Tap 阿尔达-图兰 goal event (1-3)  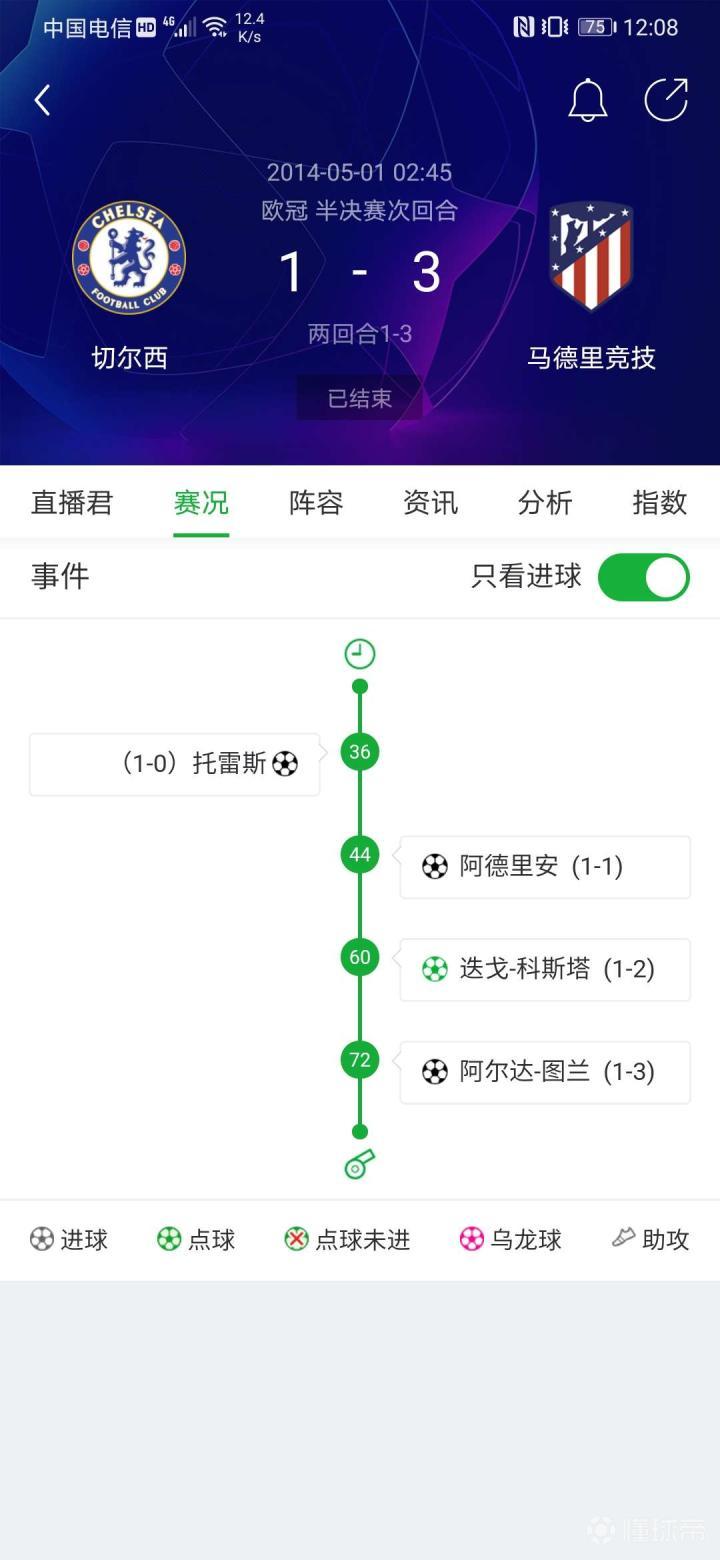tap(545, 1072)
